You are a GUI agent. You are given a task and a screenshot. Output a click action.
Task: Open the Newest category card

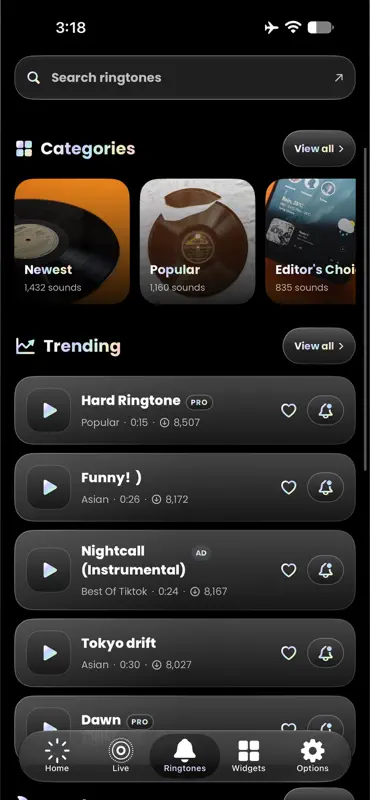[x=72, y=241]
